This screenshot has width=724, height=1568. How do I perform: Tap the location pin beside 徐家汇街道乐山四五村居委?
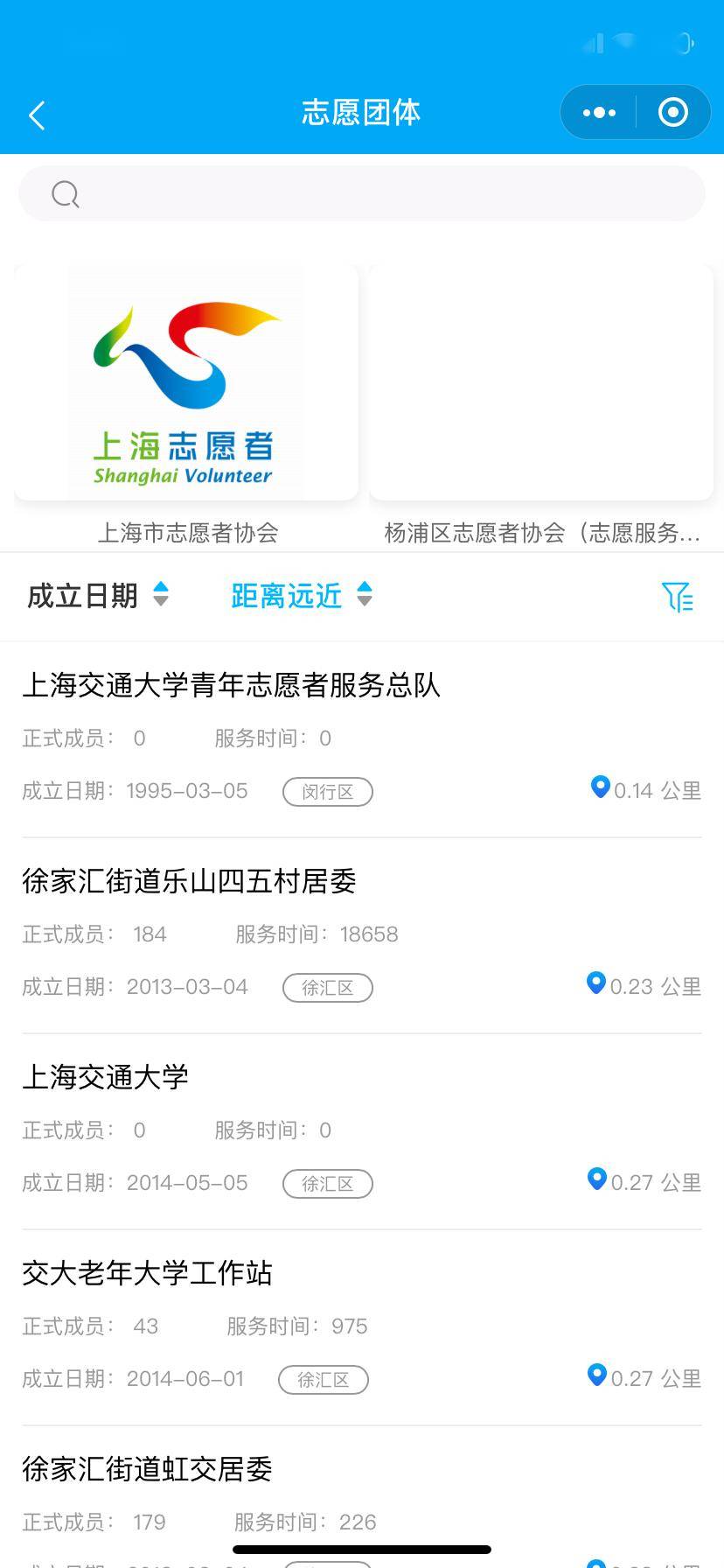(x=595, y=983)
